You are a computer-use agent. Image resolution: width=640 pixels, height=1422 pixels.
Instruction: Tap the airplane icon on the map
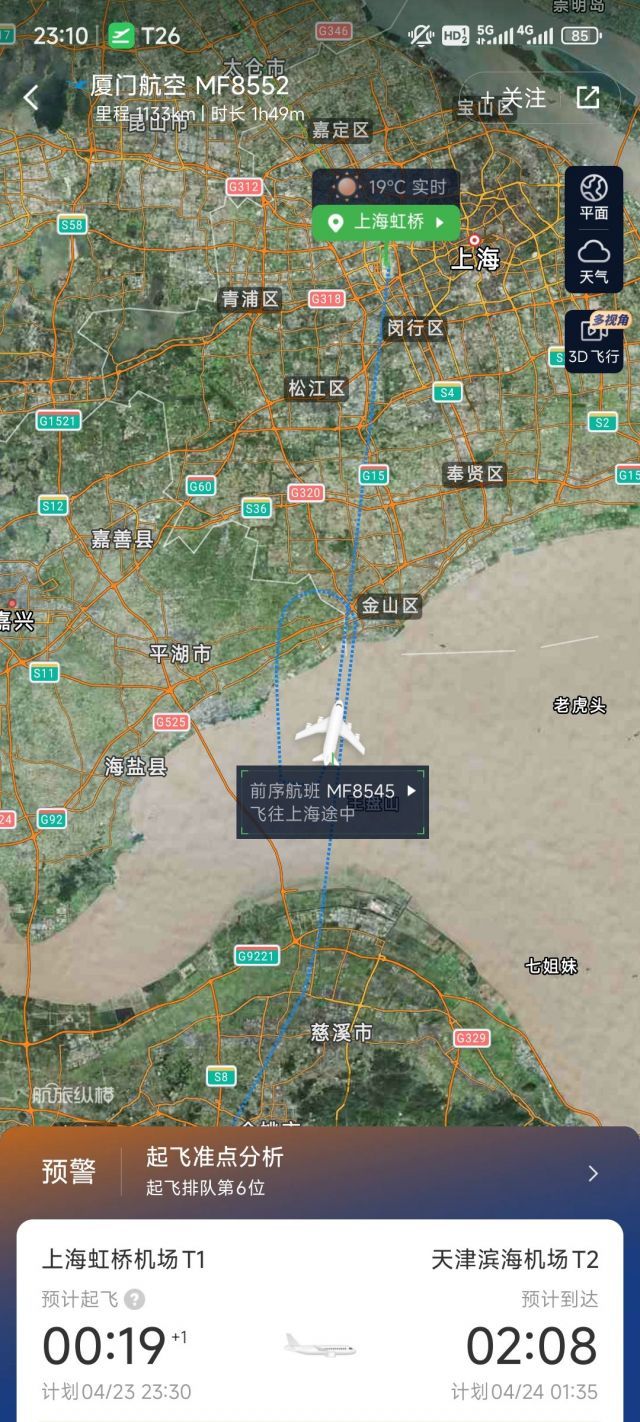(330, 733)
